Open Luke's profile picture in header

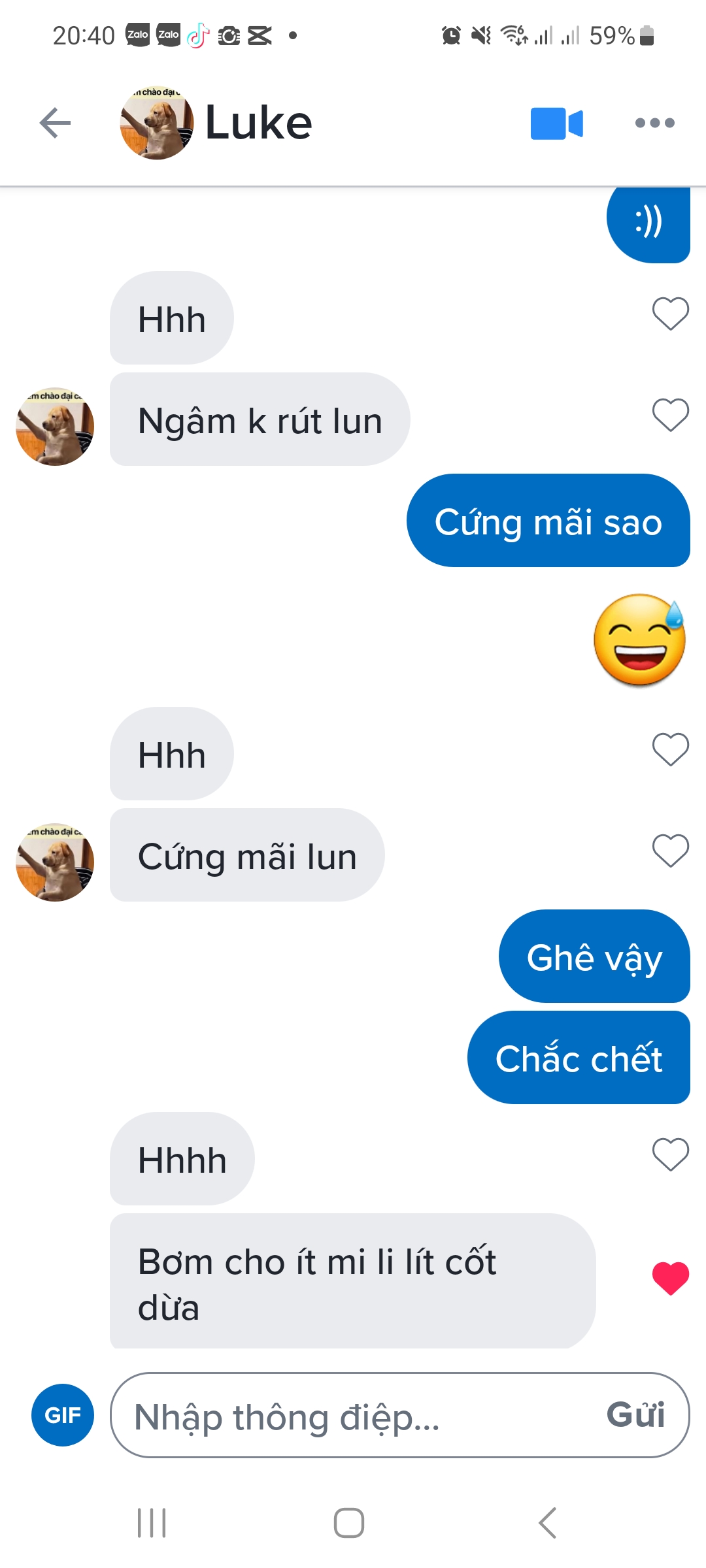[157, 123]
